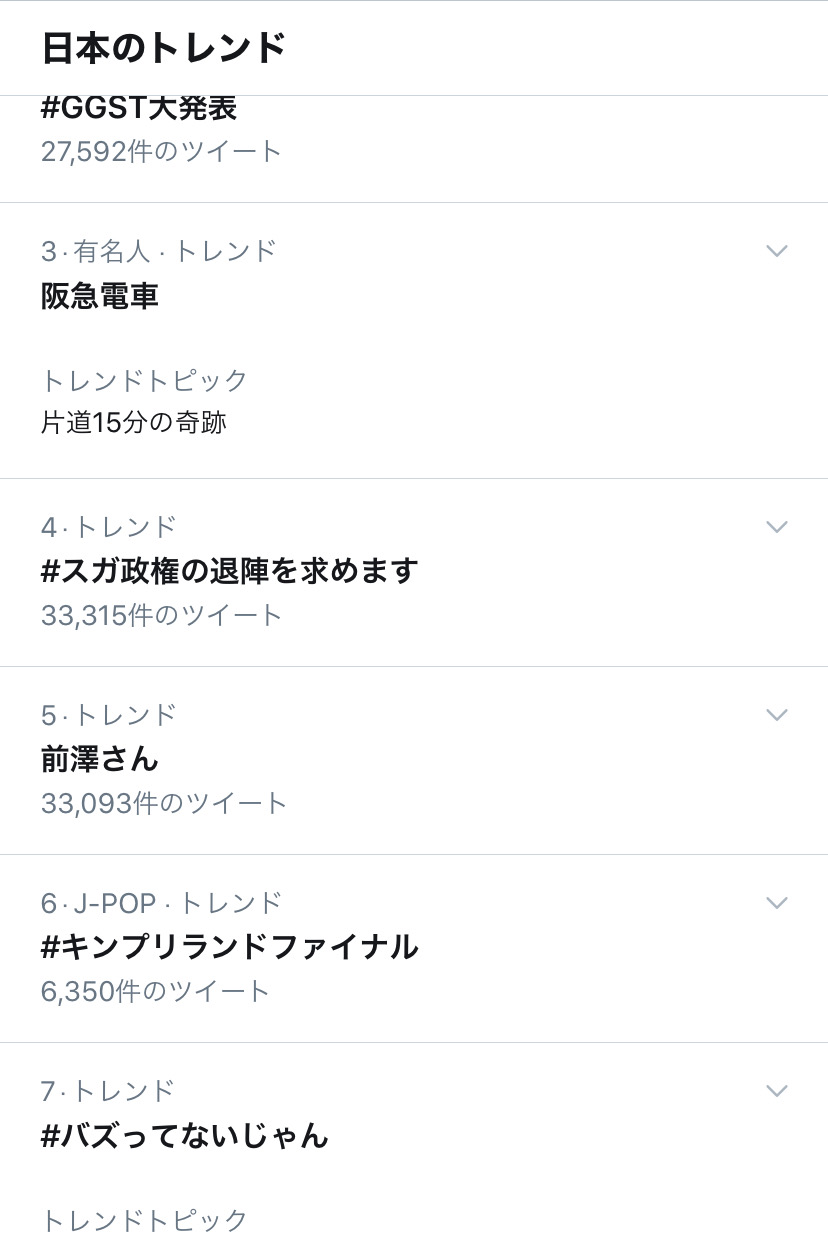Viewport: 828px width, 1241px height.
Task: Open the 阪急電車 trend
Action: pos(100,296)
